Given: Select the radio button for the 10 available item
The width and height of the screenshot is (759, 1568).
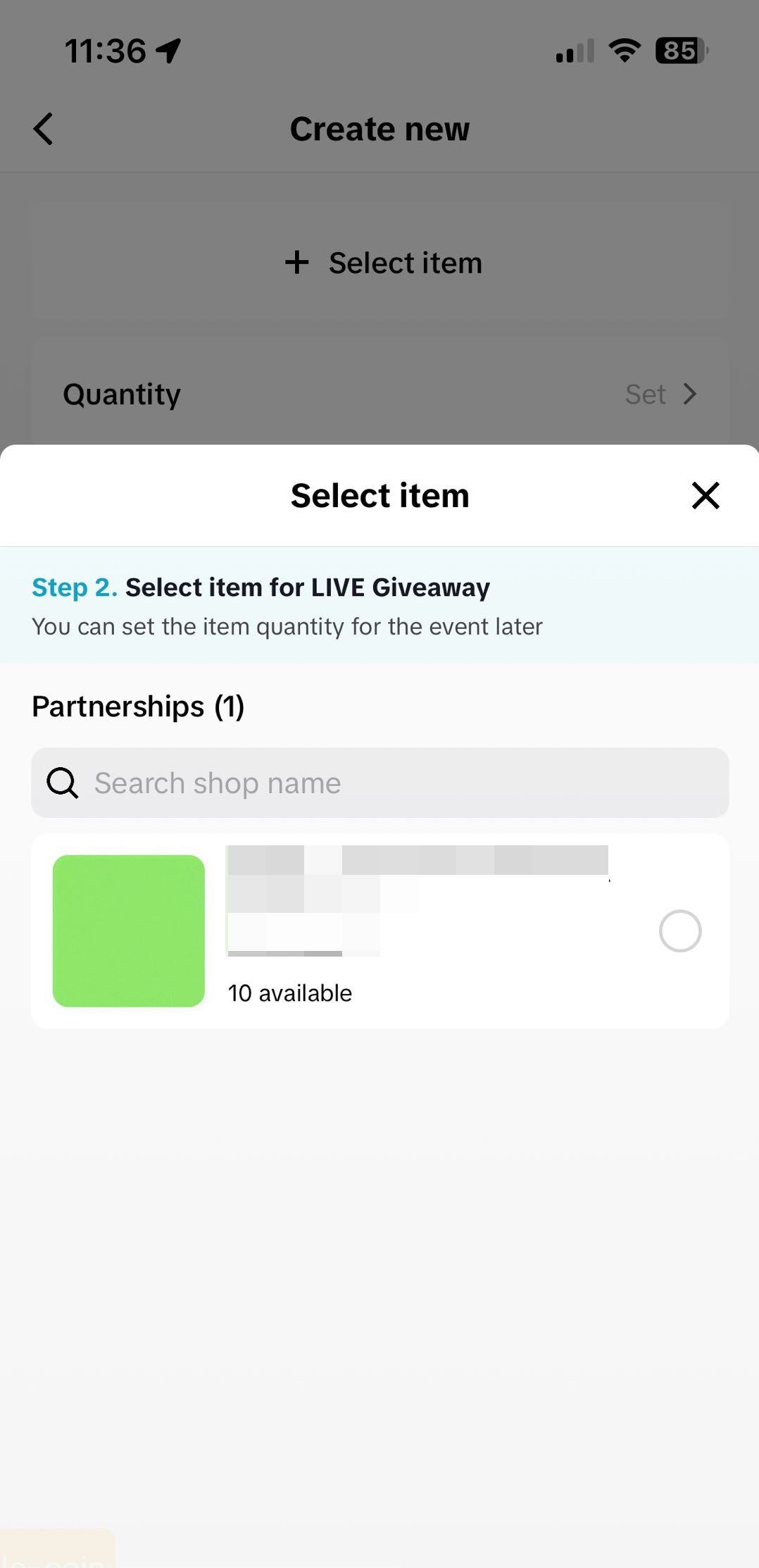Looking at the screenshot, I should (x=679, y=931).
